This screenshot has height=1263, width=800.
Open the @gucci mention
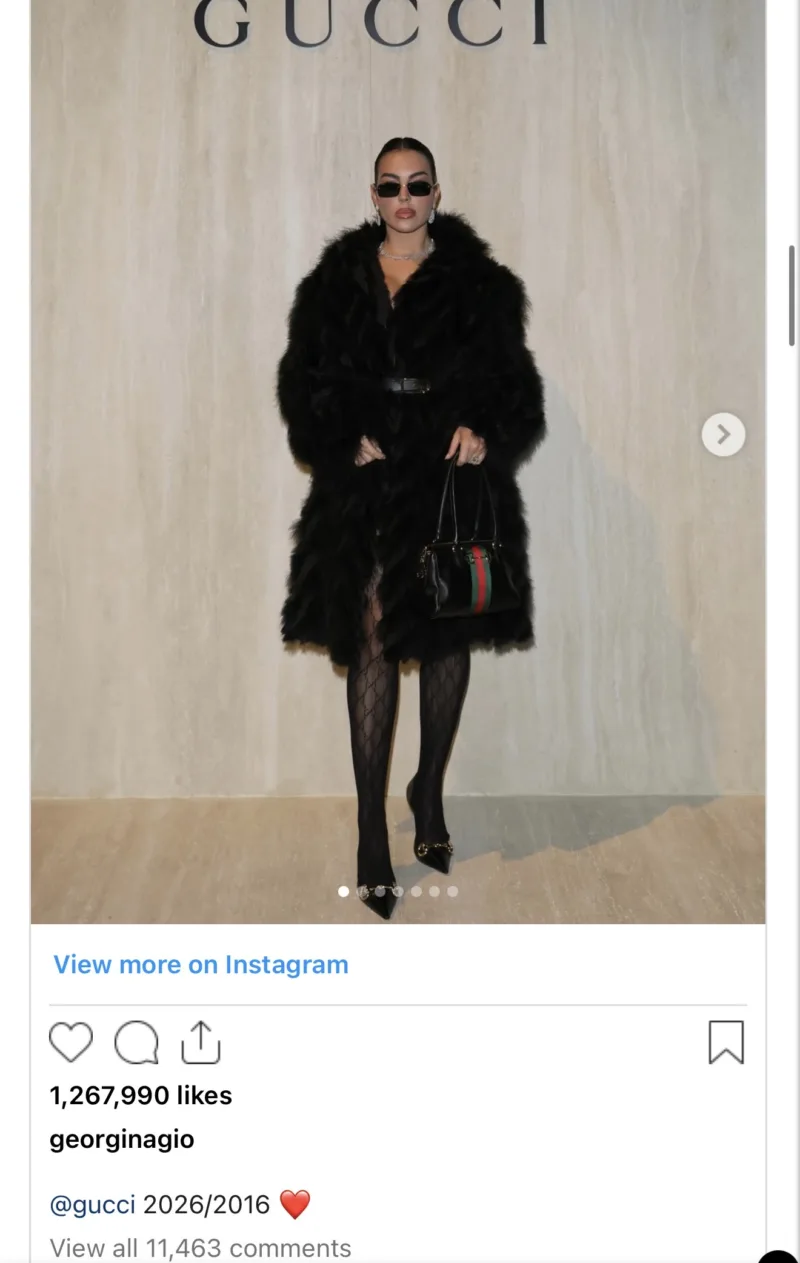[x=92, y=1204]
